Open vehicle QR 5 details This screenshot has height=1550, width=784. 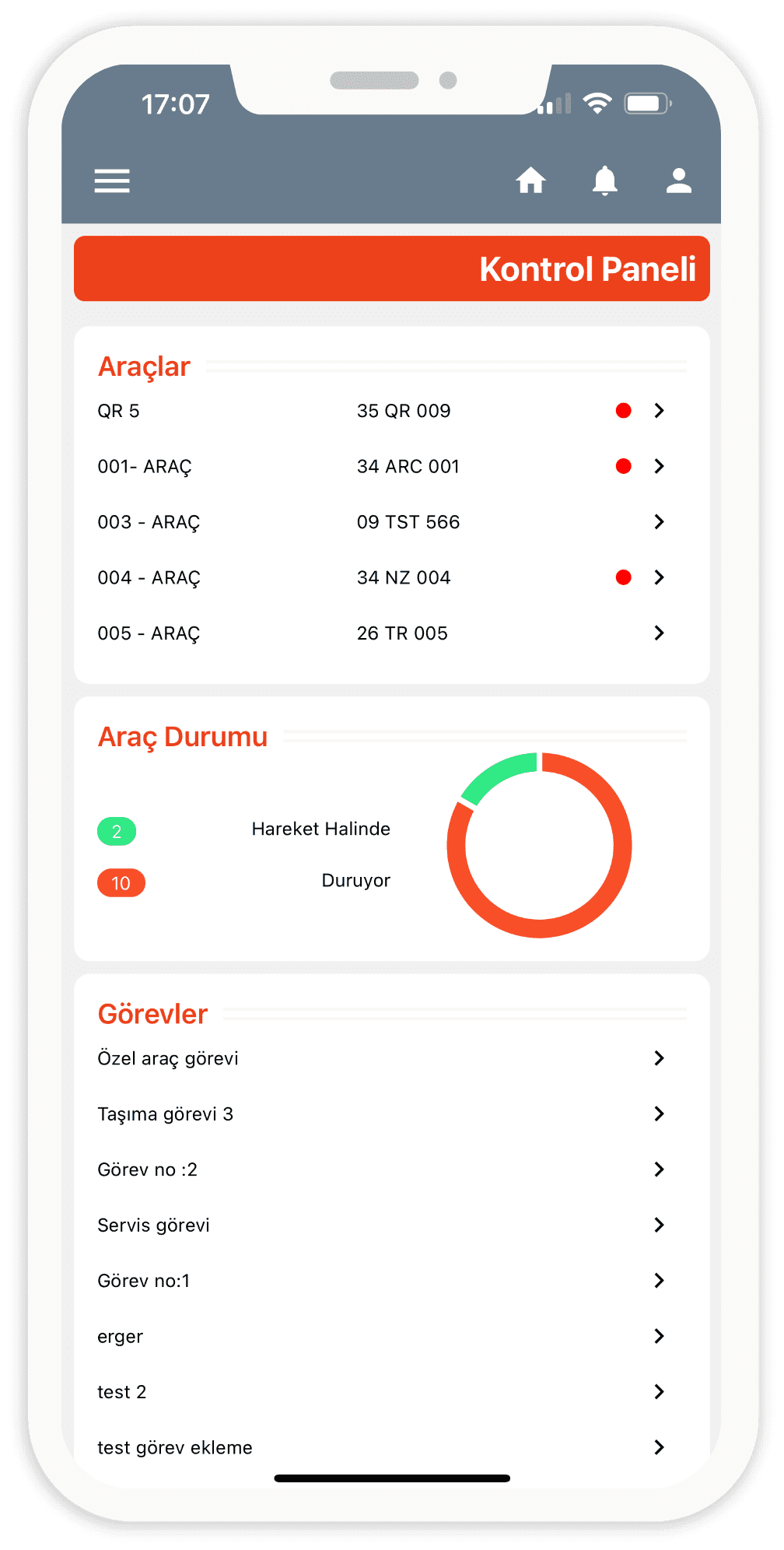click(391, 411)
